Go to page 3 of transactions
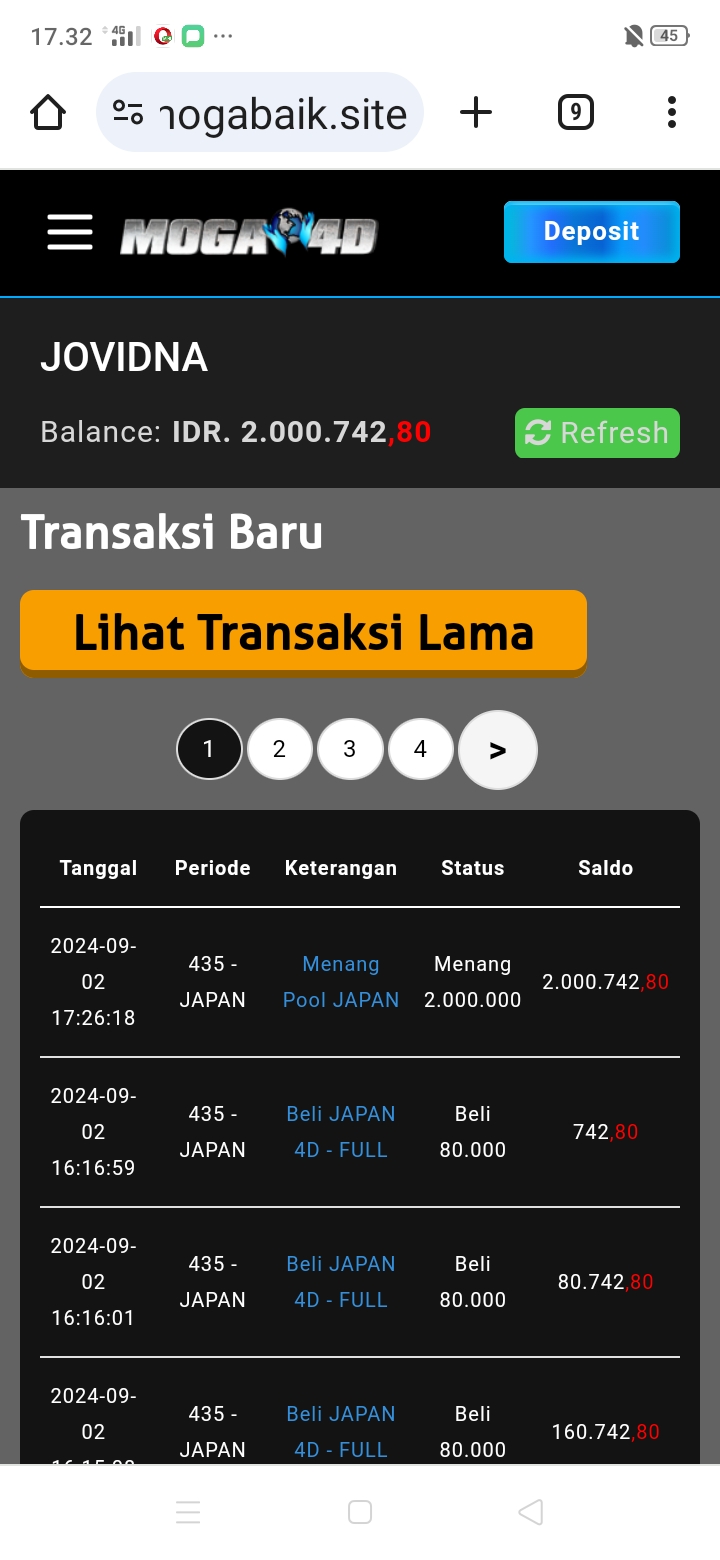 (350, 749)
